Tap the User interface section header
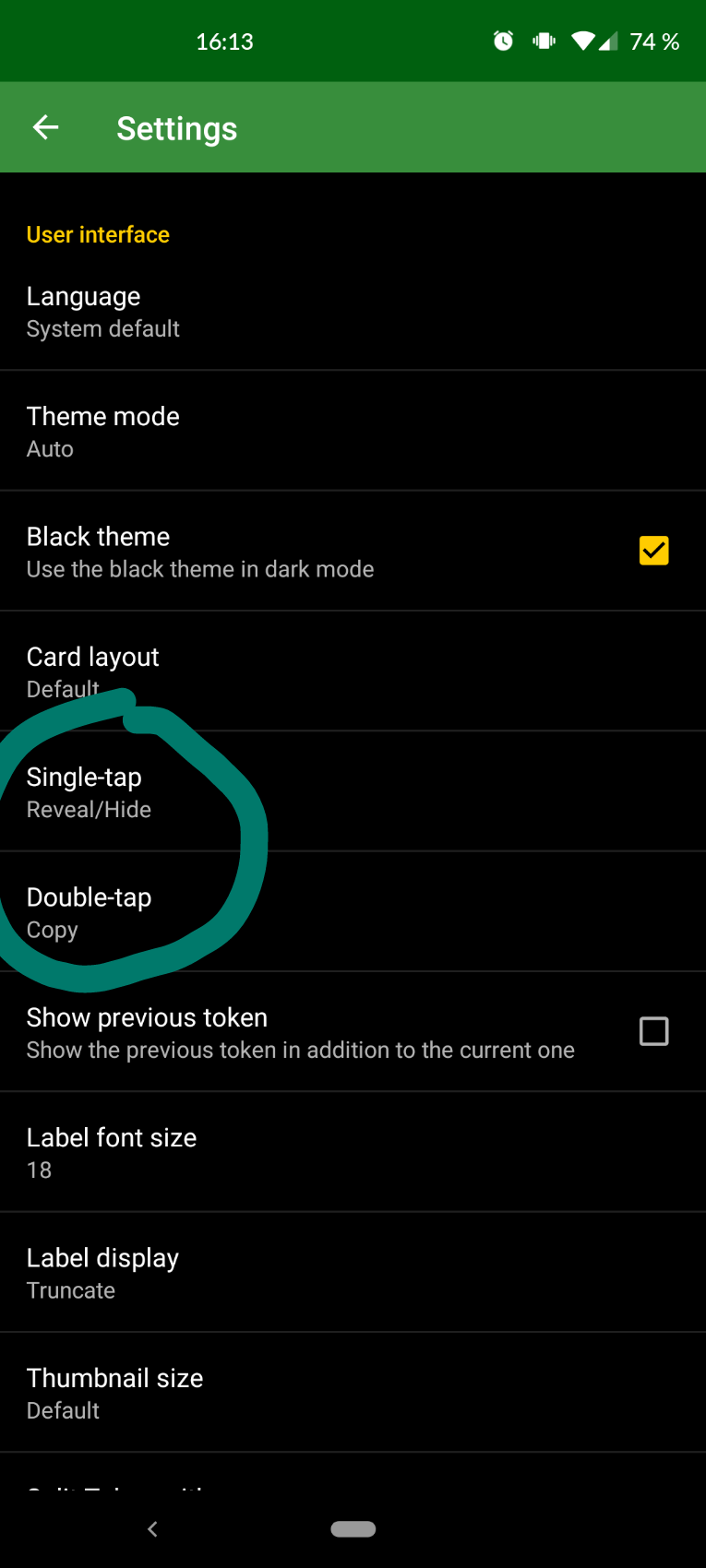Screen dimensions: 706x1568 coord(98,234)
